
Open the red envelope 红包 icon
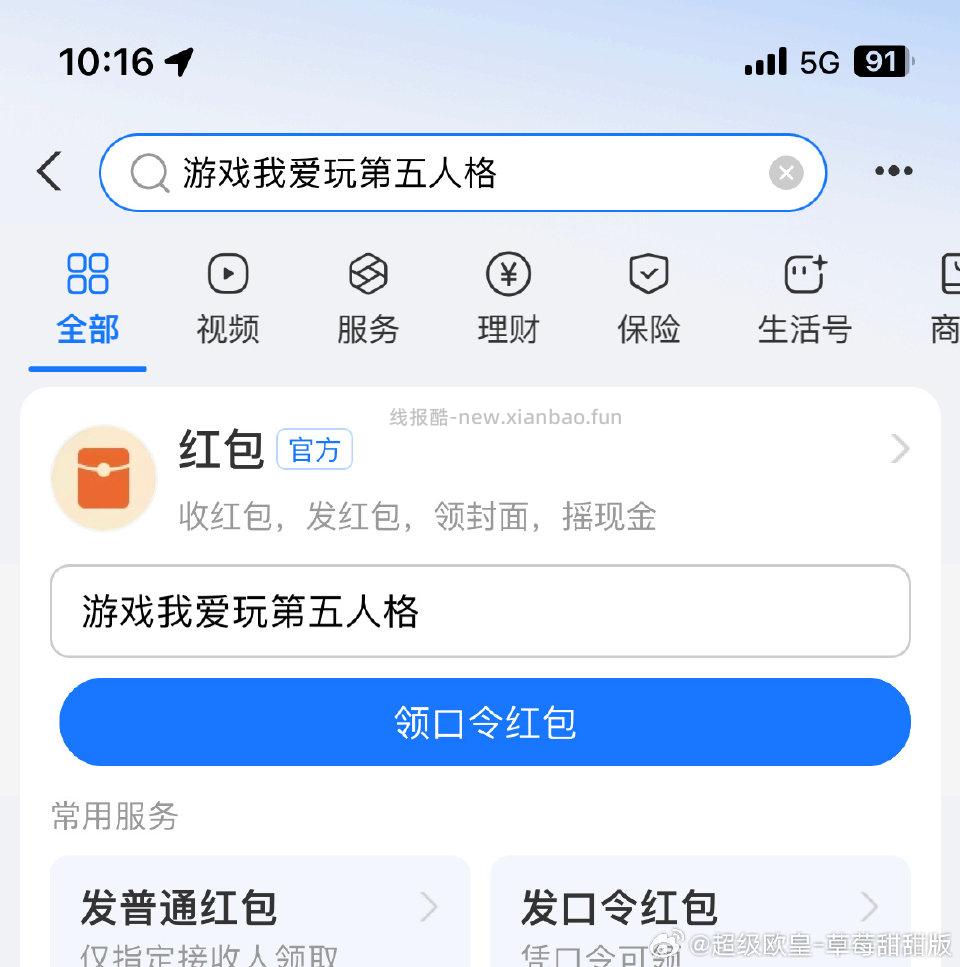click(104, 477)
